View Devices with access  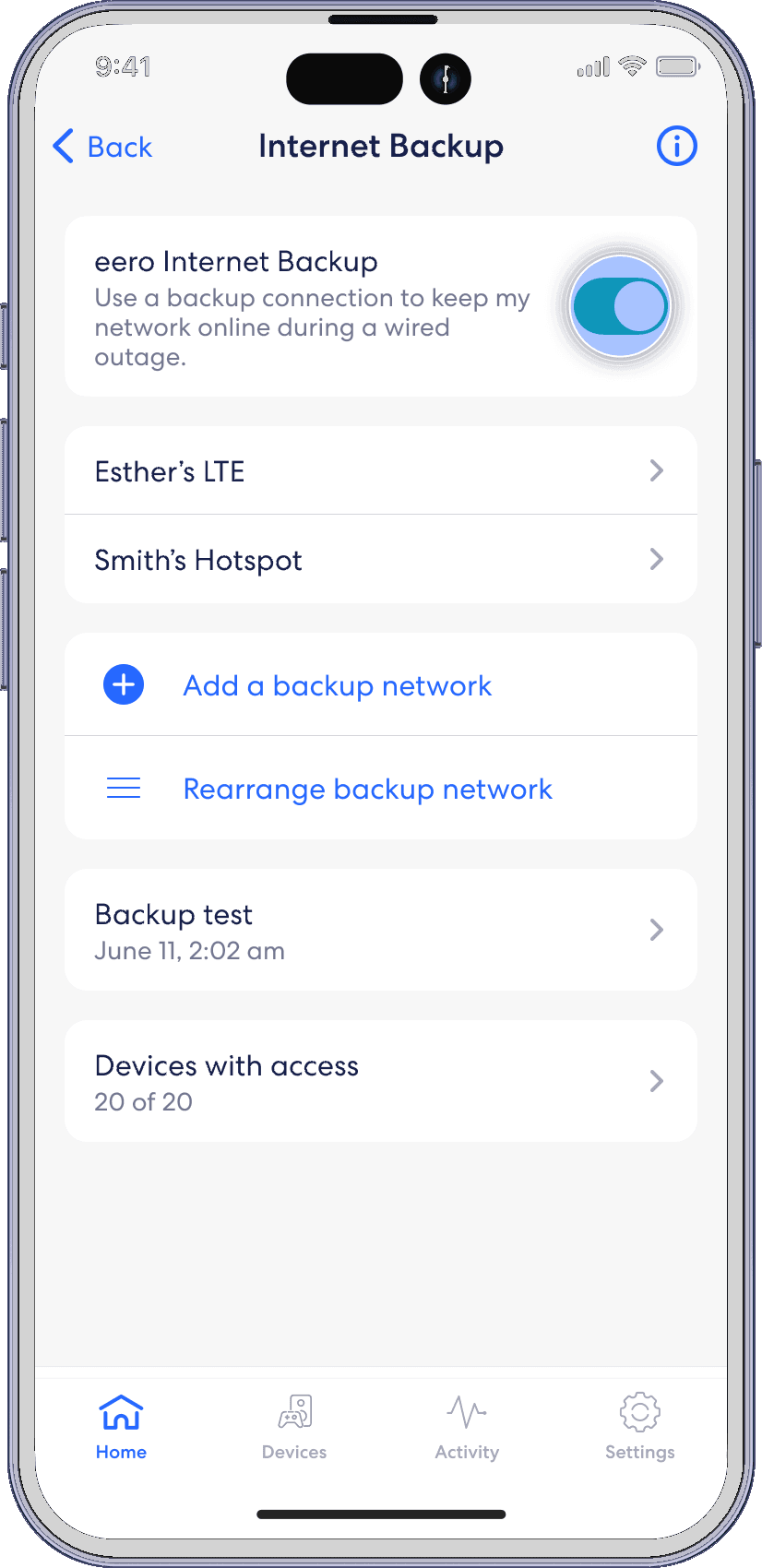[380, 1081]
